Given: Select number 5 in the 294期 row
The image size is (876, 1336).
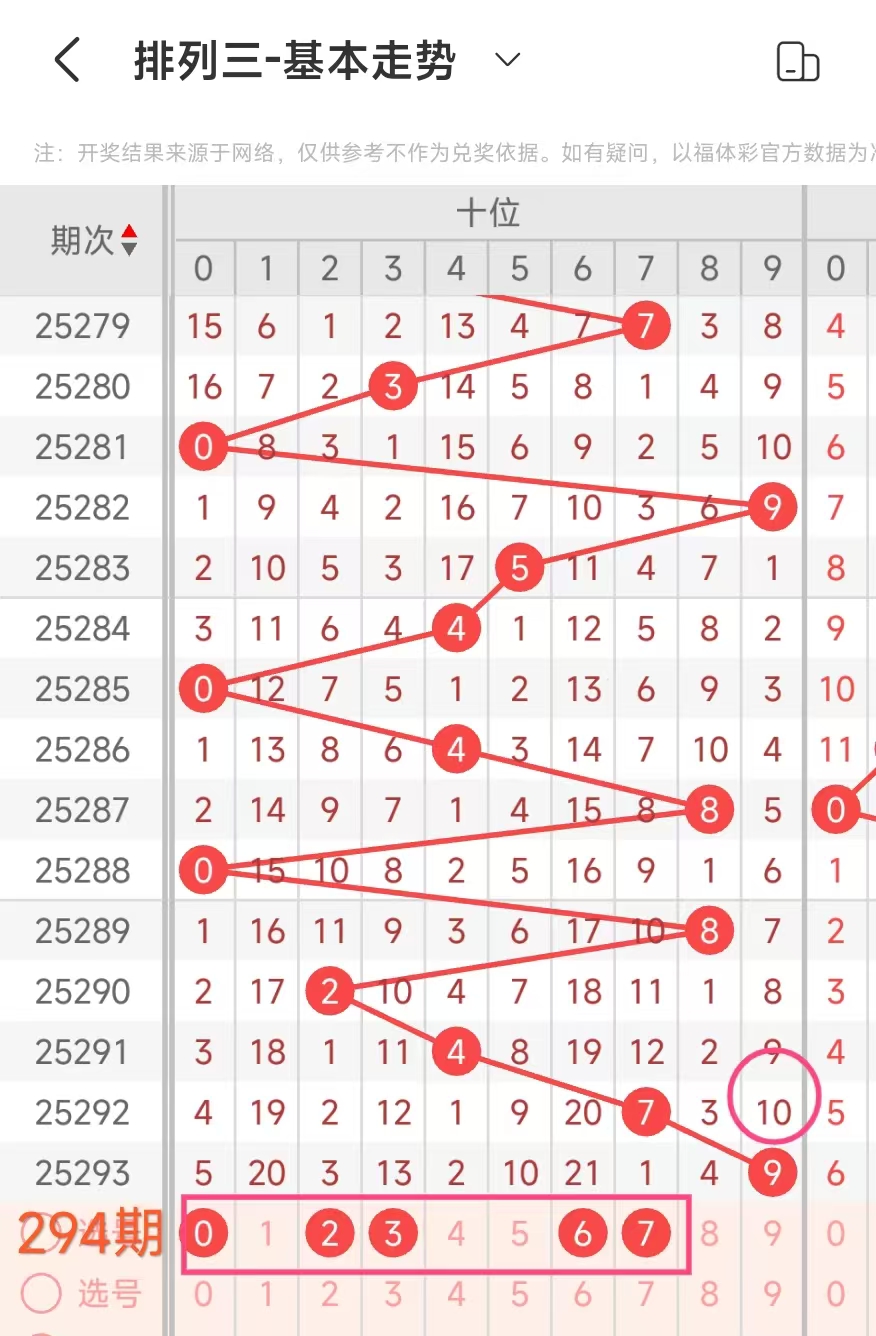Looking at the screenshot, I should tap(519, 1234).
